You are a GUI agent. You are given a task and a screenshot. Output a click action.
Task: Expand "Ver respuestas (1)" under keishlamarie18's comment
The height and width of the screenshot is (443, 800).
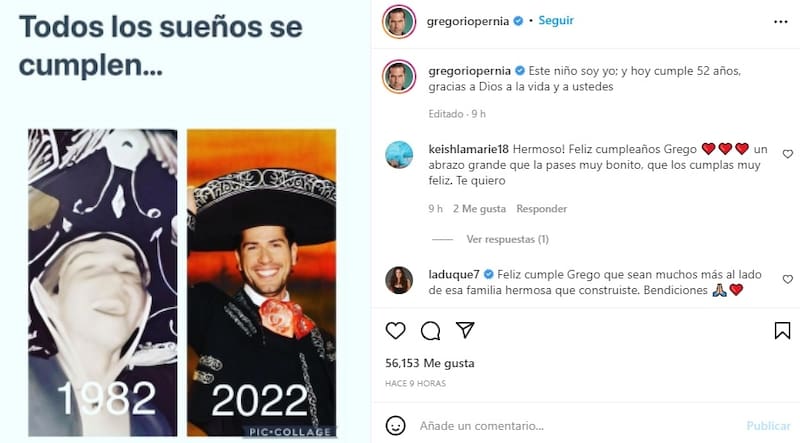pos(507,239)
